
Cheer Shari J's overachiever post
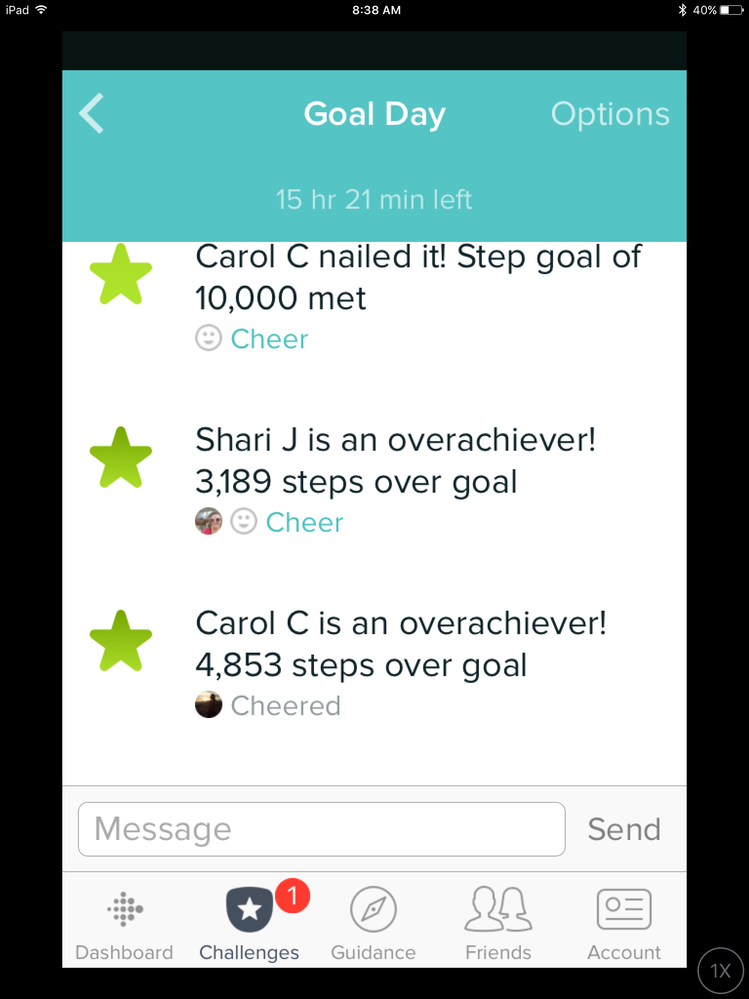(304, 522)
